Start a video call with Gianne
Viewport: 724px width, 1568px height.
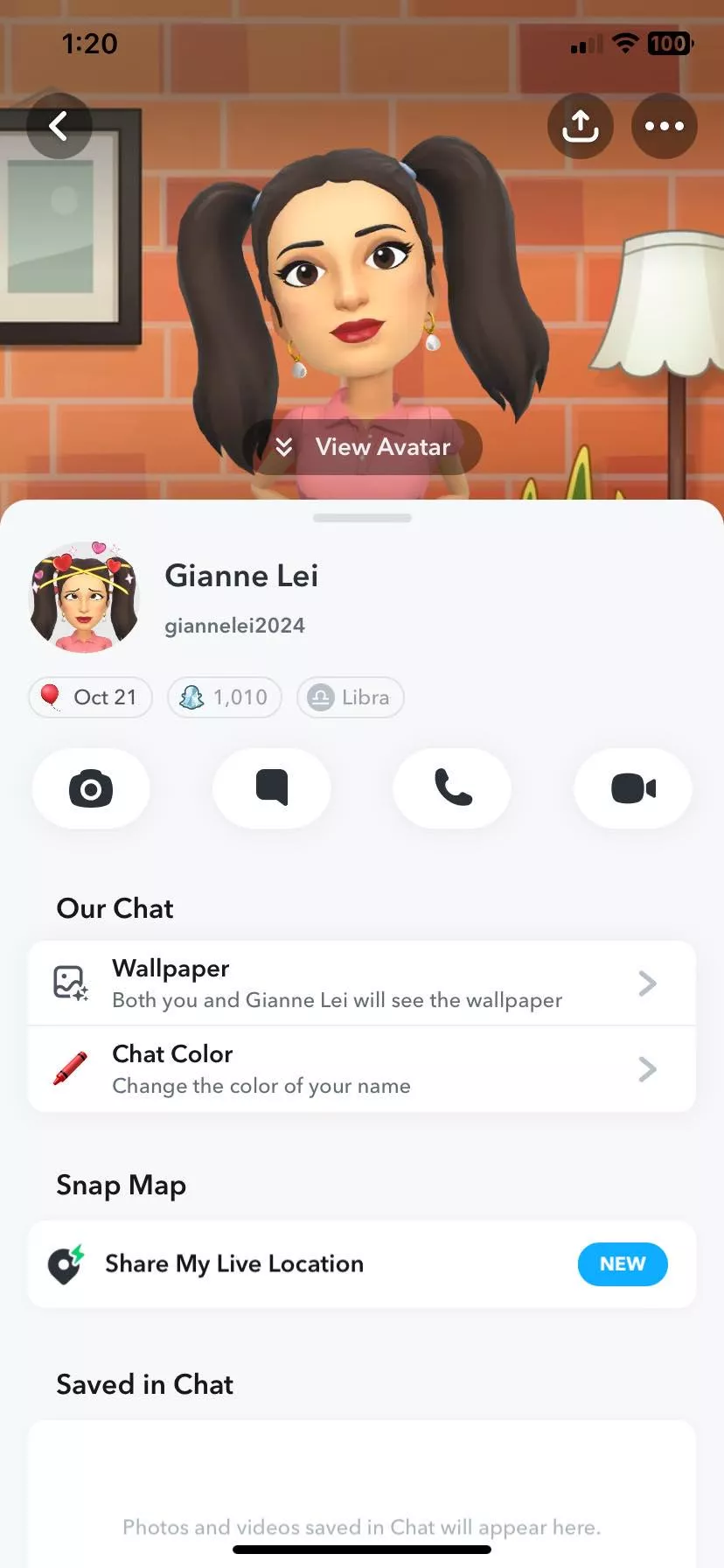[x=633, y=788]
